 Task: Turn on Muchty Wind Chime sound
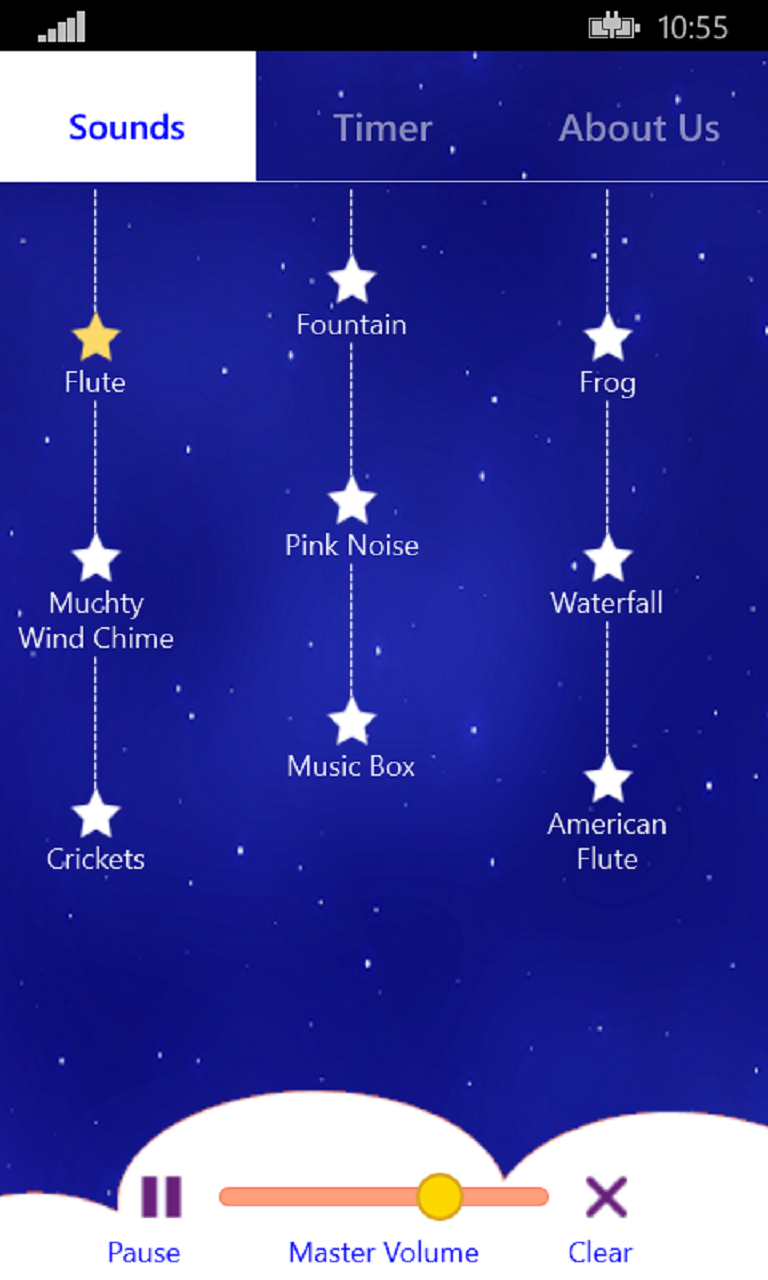[x=96, y=558]
